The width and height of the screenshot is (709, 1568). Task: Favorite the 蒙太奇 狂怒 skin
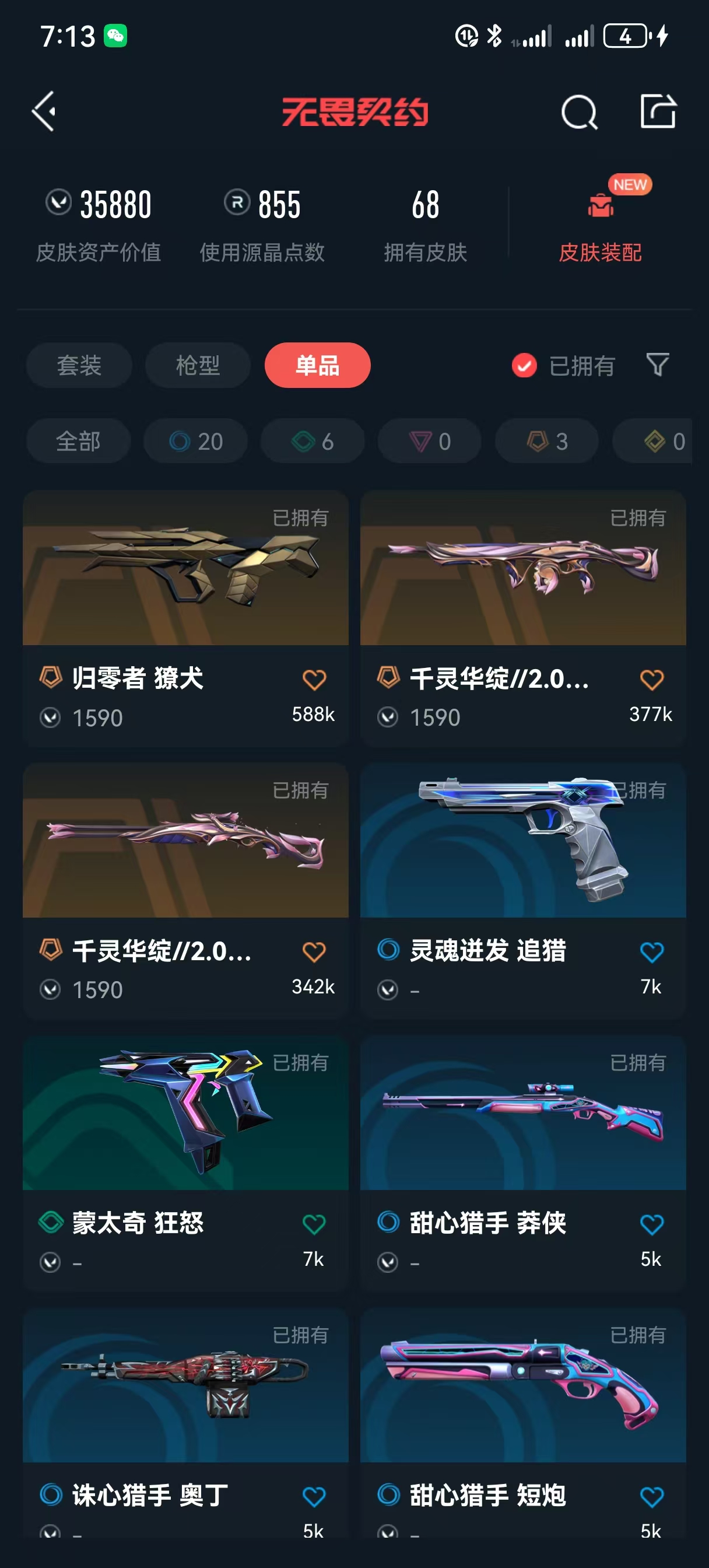314,1224
